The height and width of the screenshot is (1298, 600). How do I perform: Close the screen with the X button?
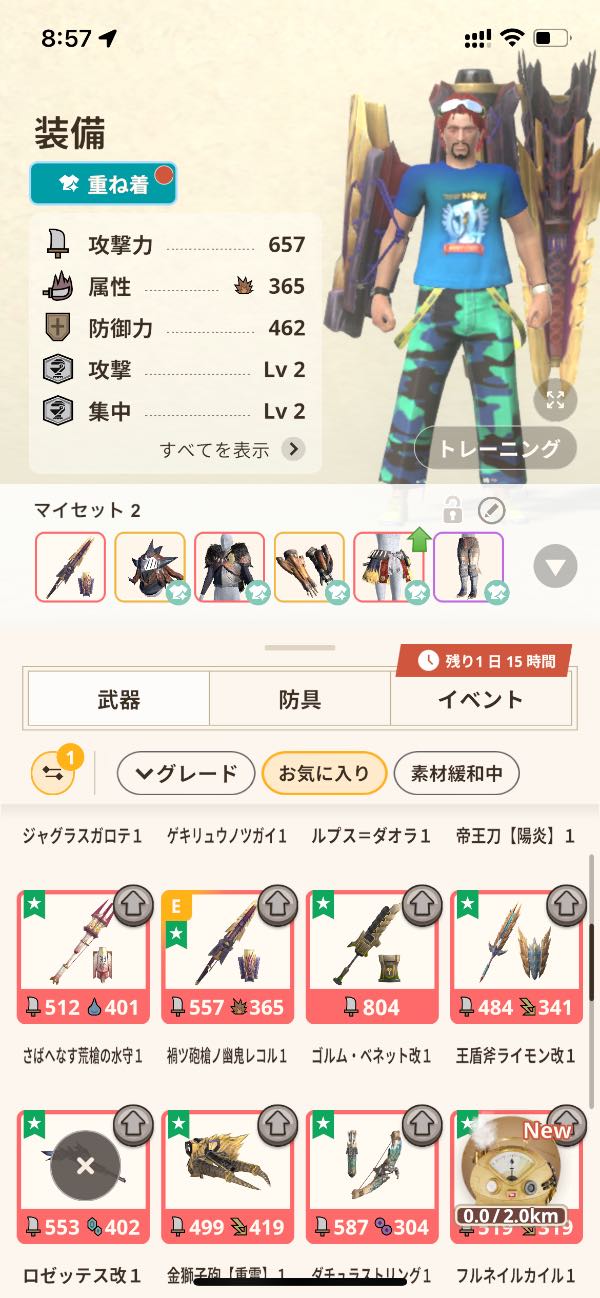click(85, 1165)
